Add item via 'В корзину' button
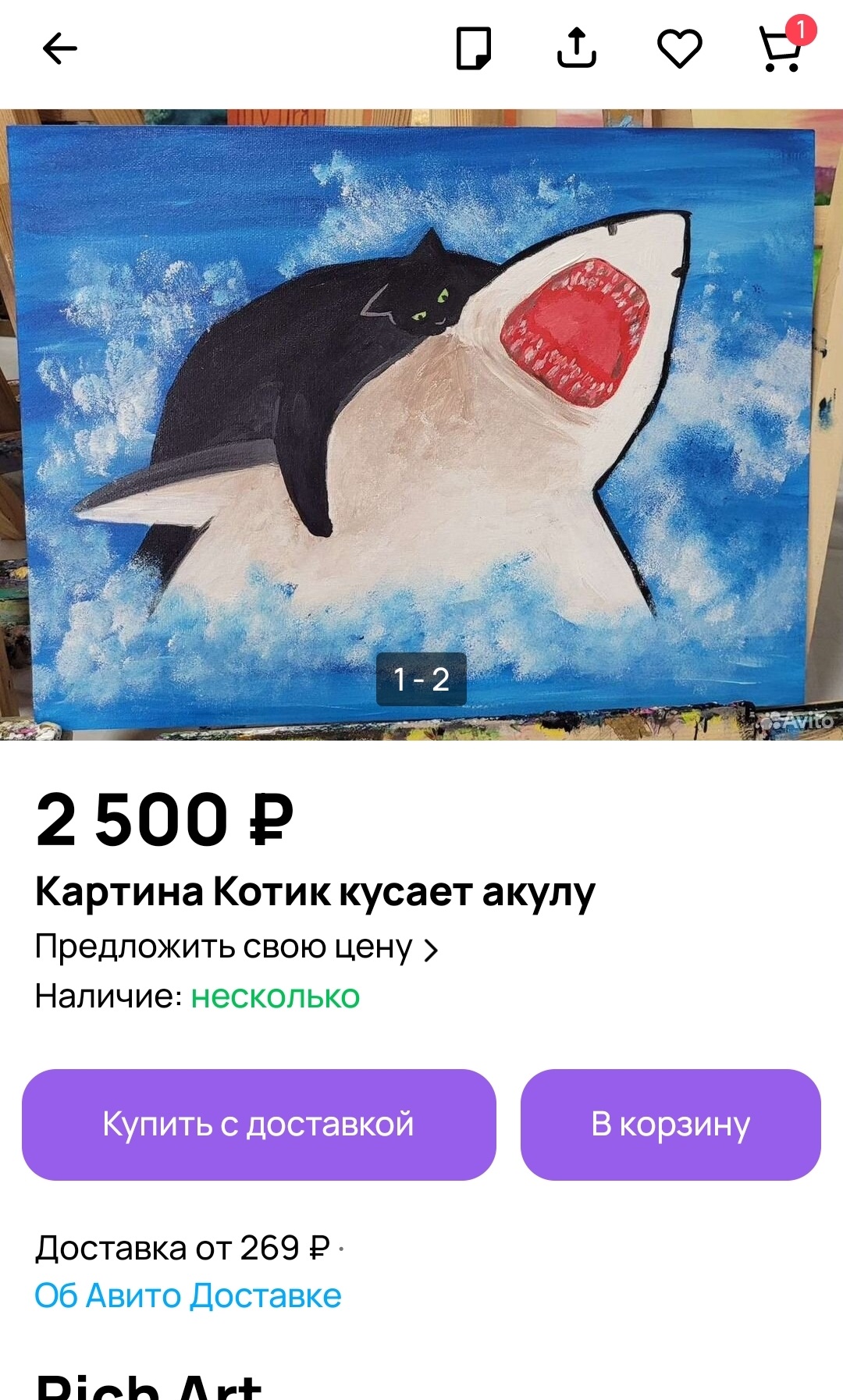 [670, 1125]
